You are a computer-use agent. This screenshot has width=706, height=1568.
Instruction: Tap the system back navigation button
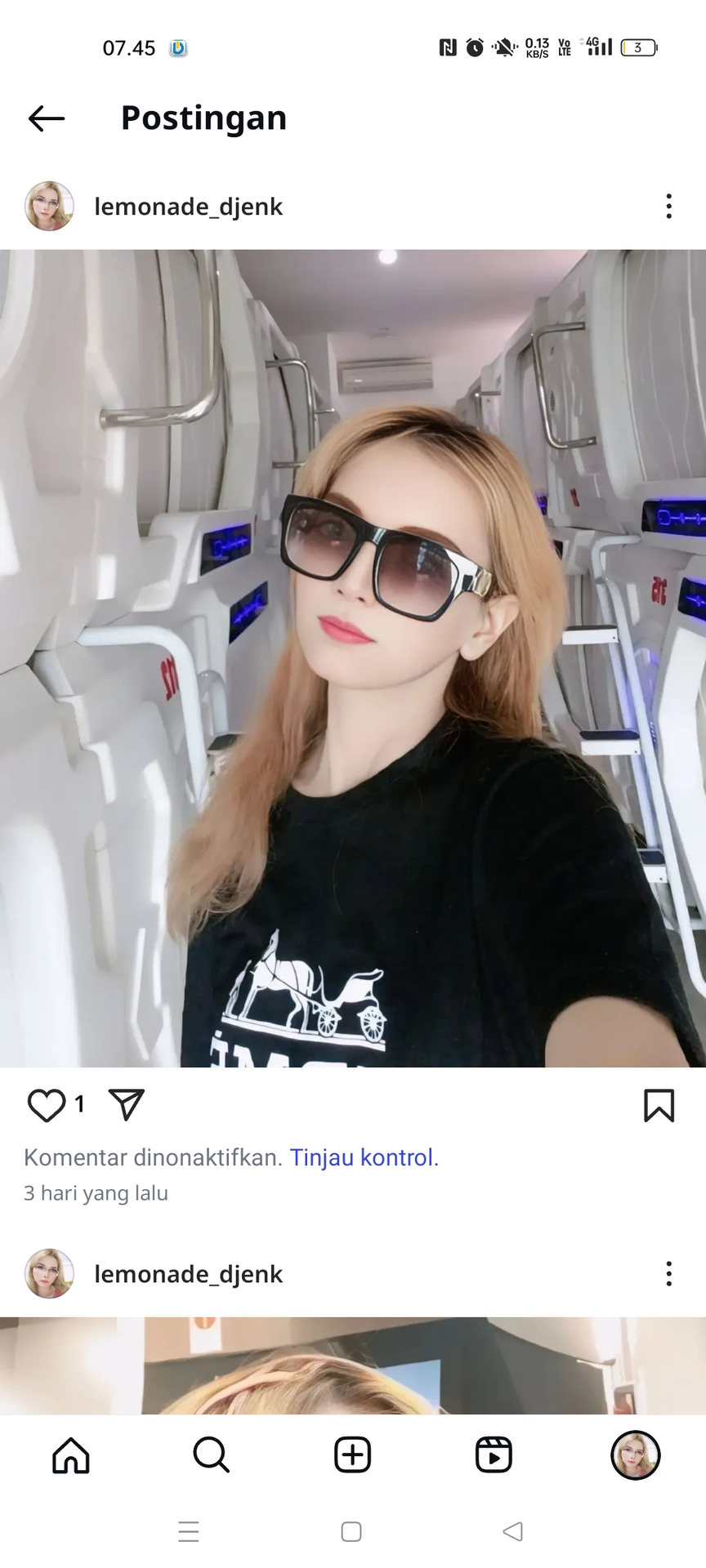512,1531
